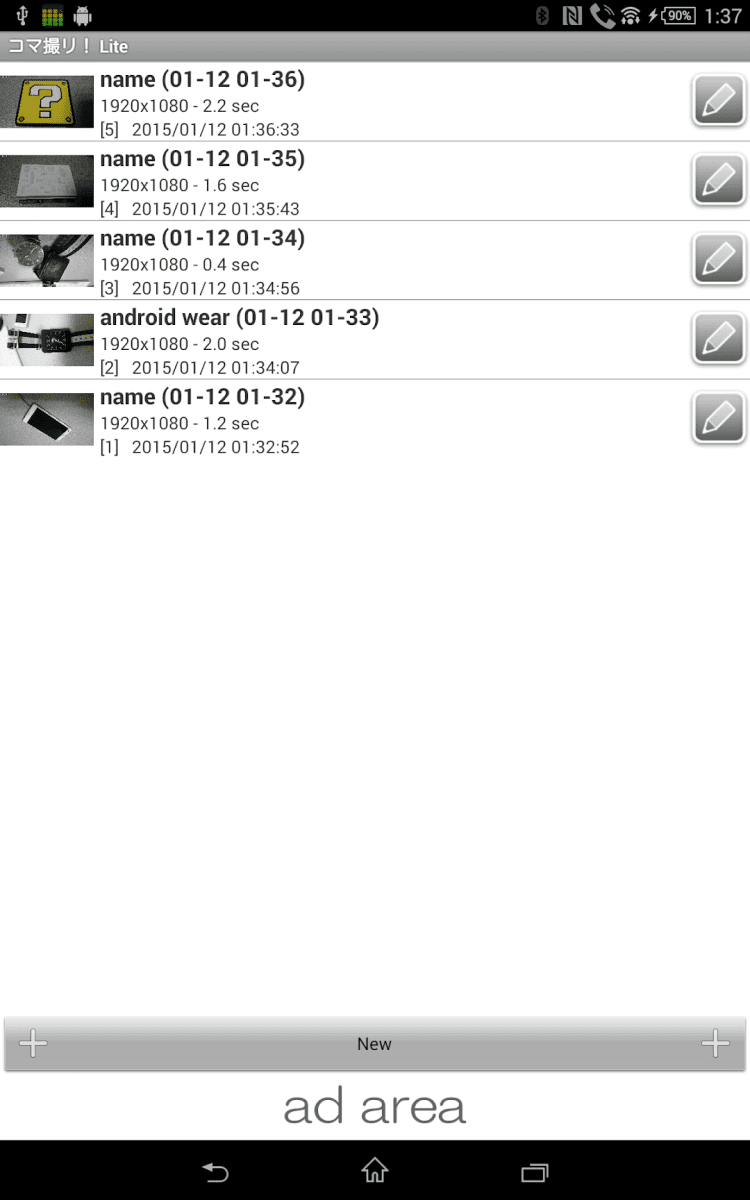Edit the project name (01-12 01-35)
Image resolution: width=750 pixels, height=1200 pixels.
tap(718, 180)
